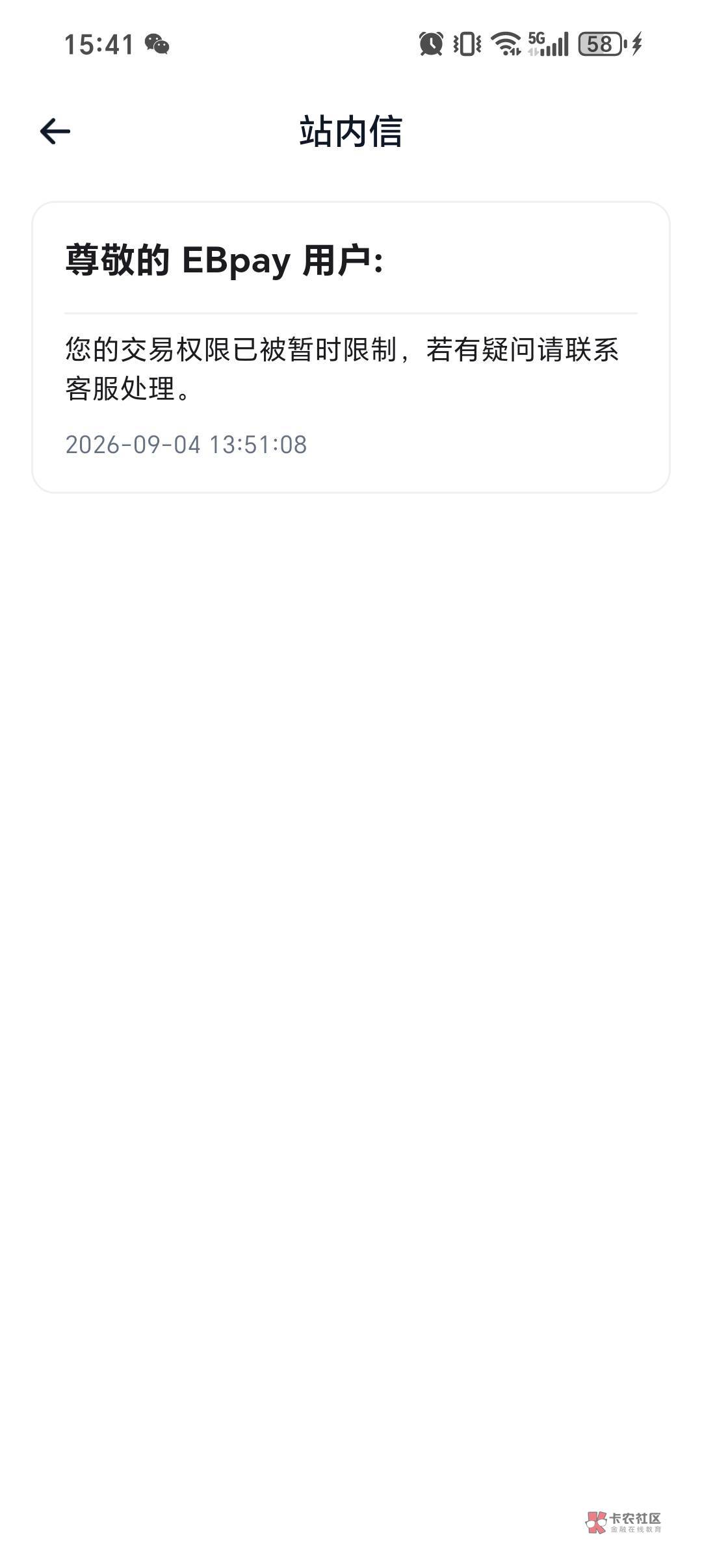Go back from the 站内信 page
Image resolution: width=702 pixels, height=1568 pixels.
55,131
